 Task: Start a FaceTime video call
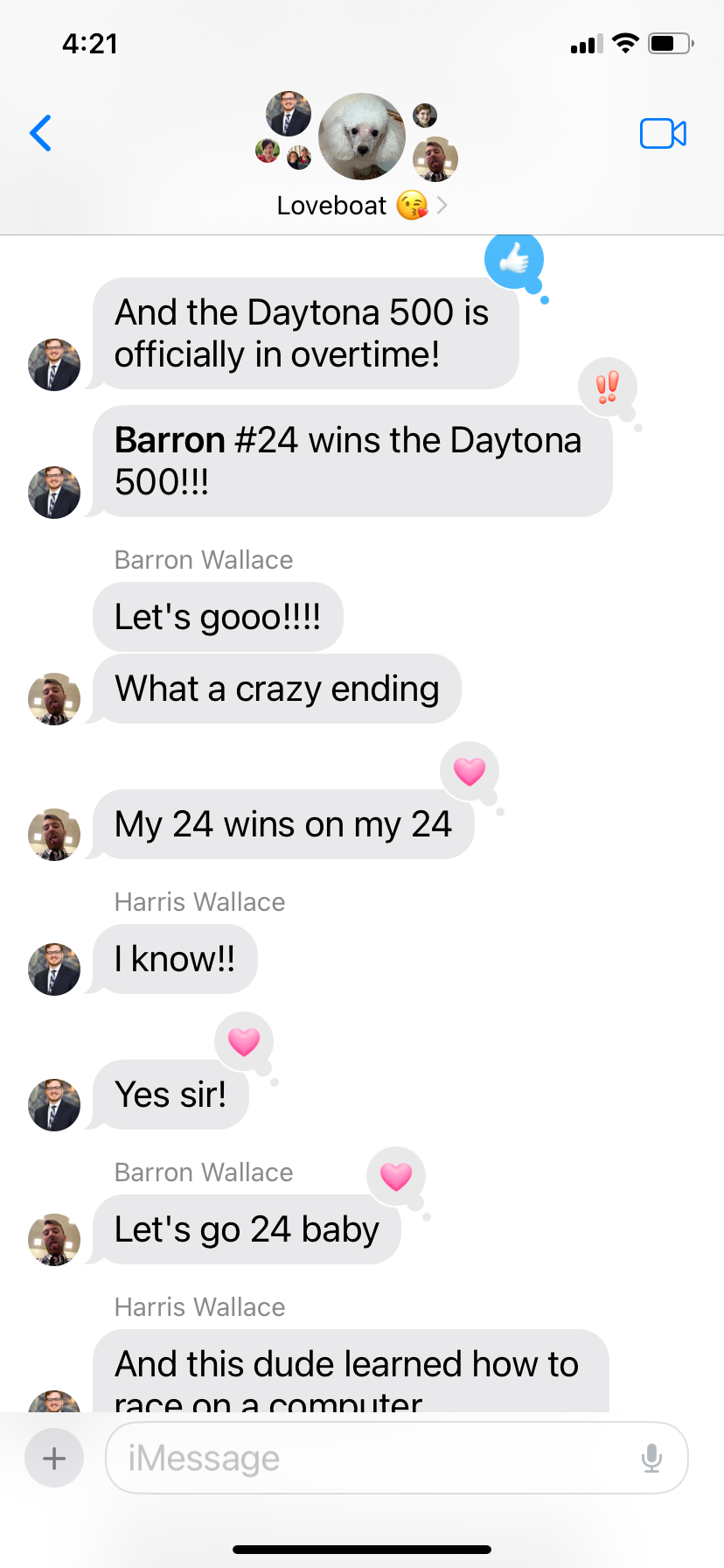point(663,133)
